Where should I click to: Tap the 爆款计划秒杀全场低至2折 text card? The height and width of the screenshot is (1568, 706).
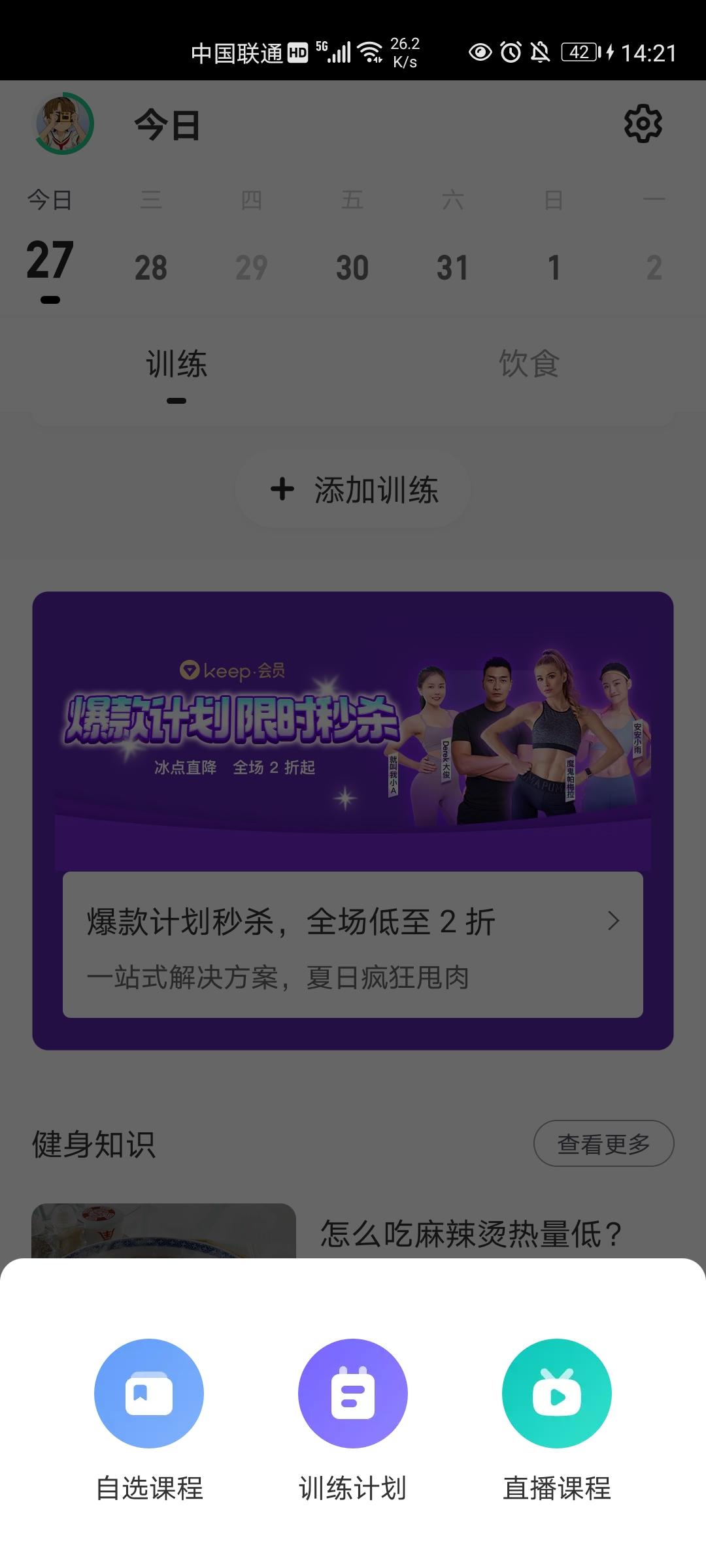291,921
